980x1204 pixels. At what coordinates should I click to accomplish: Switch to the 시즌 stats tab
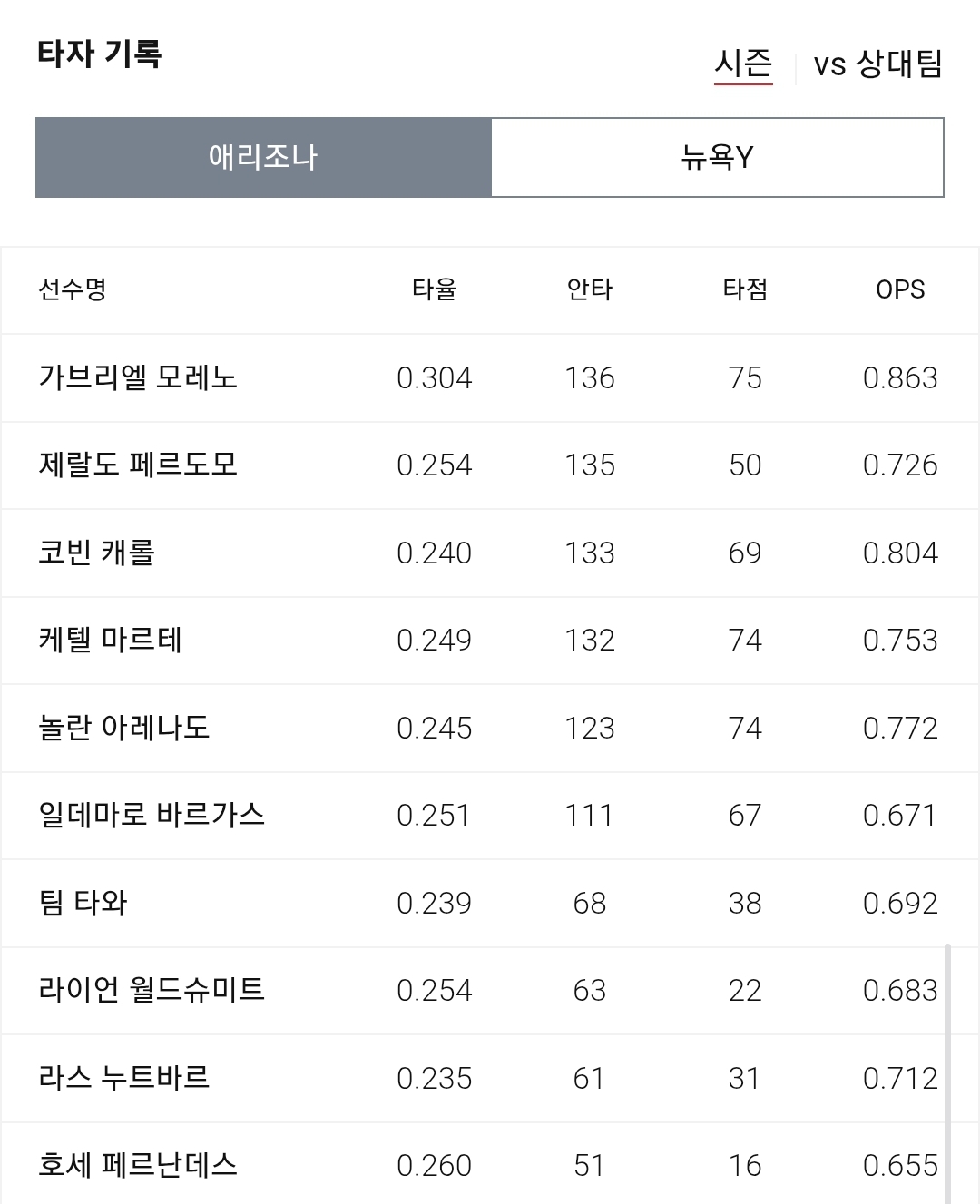coord(743,64)
